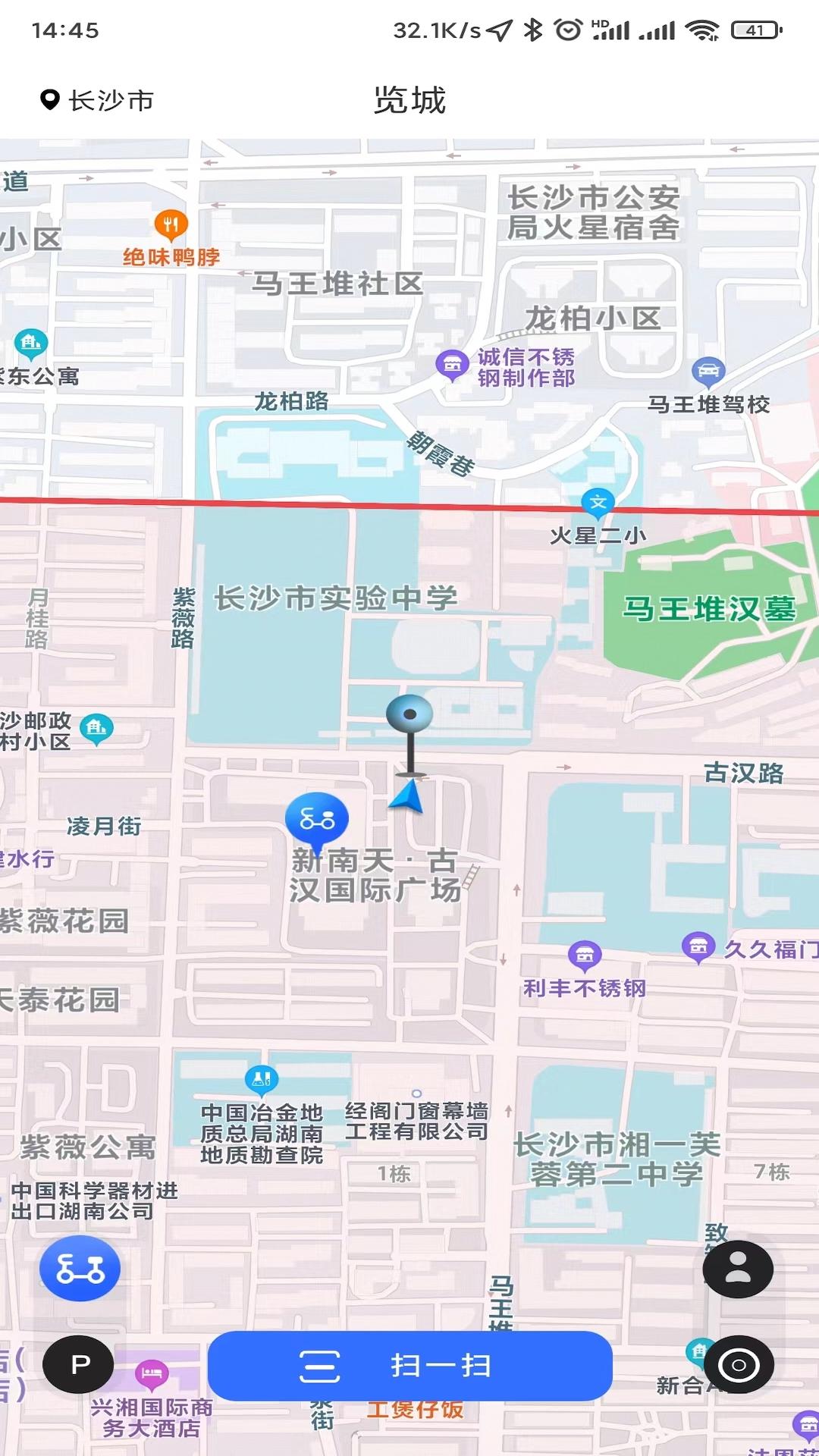Tap the 诚信不锈钢制作部 map marker
The height and width of the screenshot is (1456, 819).
pos(453,364)
